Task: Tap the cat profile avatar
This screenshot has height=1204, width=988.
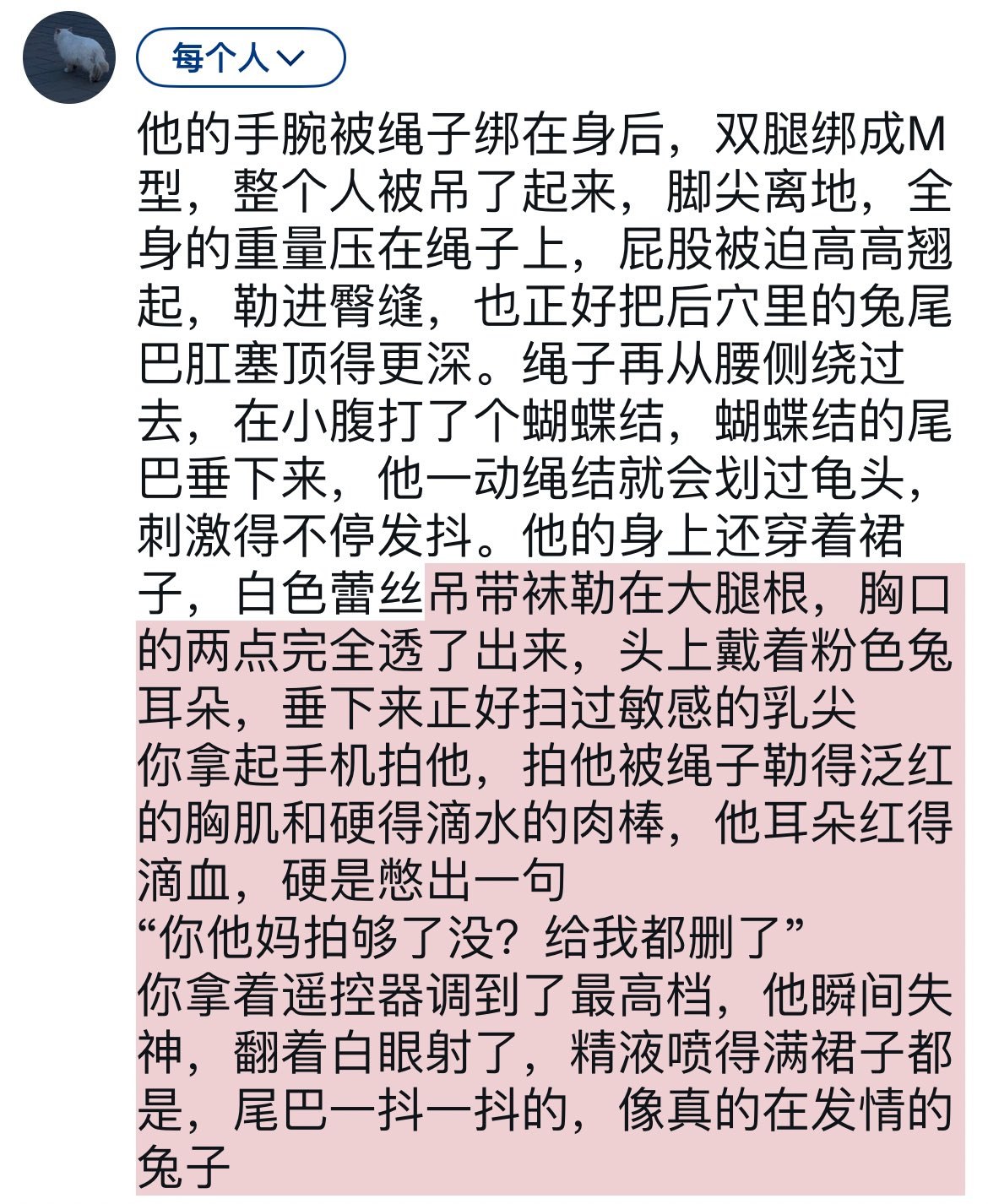Action: pos(69,57)
